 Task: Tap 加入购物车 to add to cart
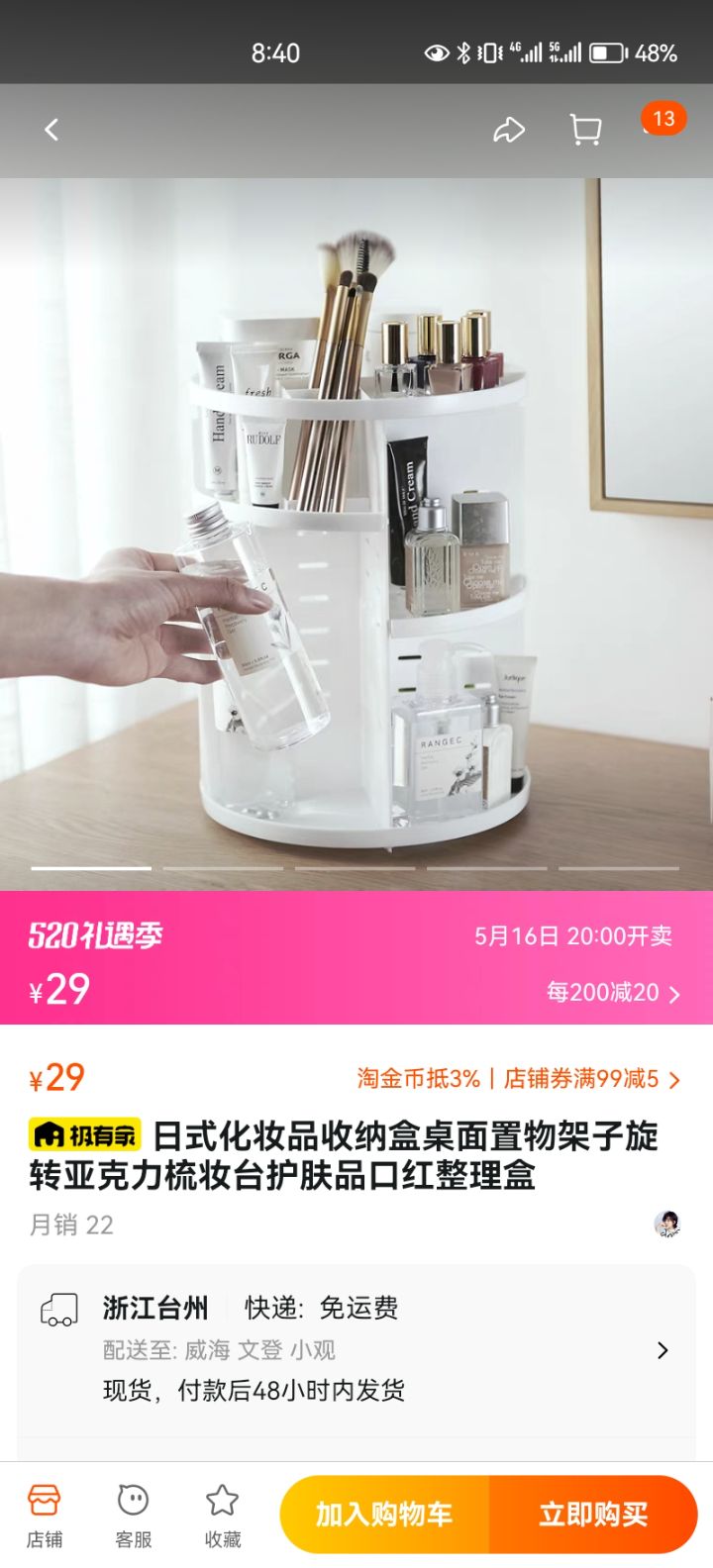(x=385, y=1514)
